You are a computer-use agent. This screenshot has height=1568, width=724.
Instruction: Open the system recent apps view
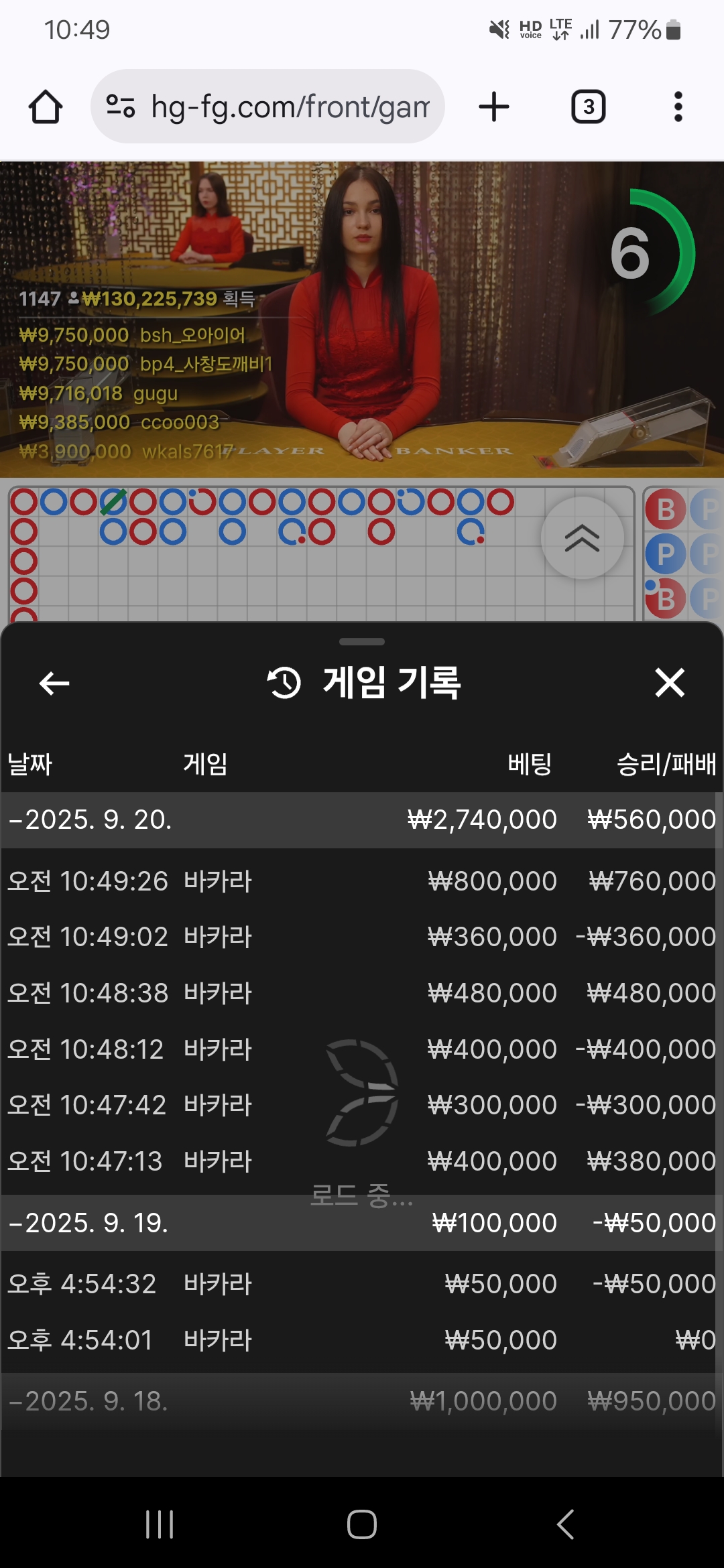click(160, 1524)
